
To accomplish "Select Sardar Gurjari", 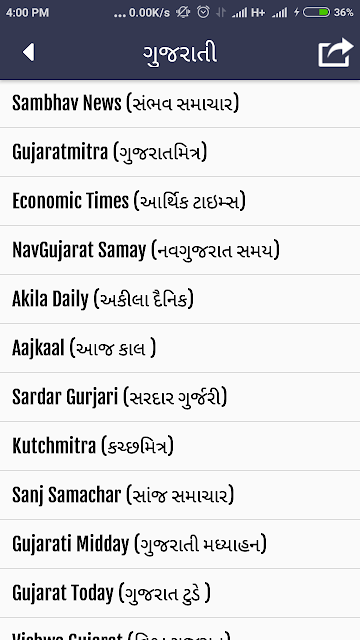I will tap(180, 397).
